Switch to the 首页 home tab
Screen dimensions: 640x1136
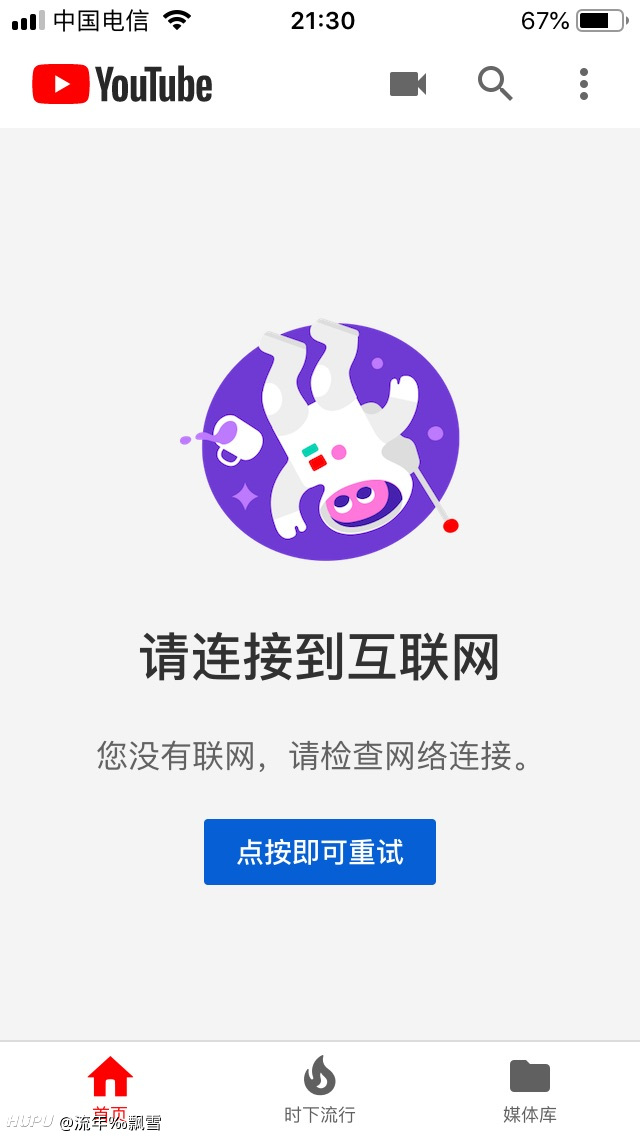click(x=110, y=1089)
